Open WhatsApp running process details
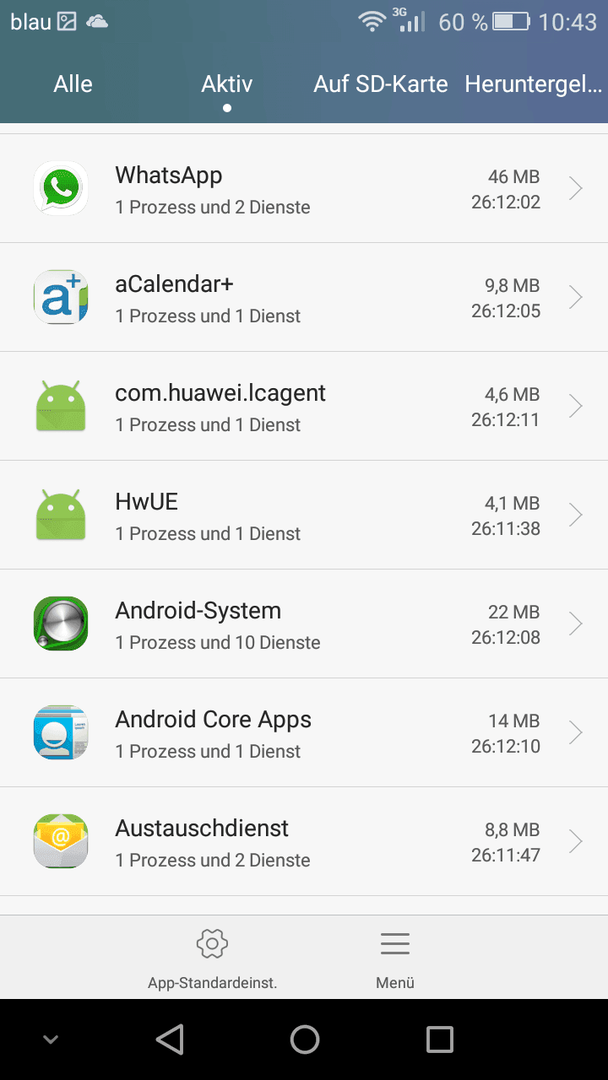Screen dimensions: 608x1080 pyautogui.click(x=304, y=188)
